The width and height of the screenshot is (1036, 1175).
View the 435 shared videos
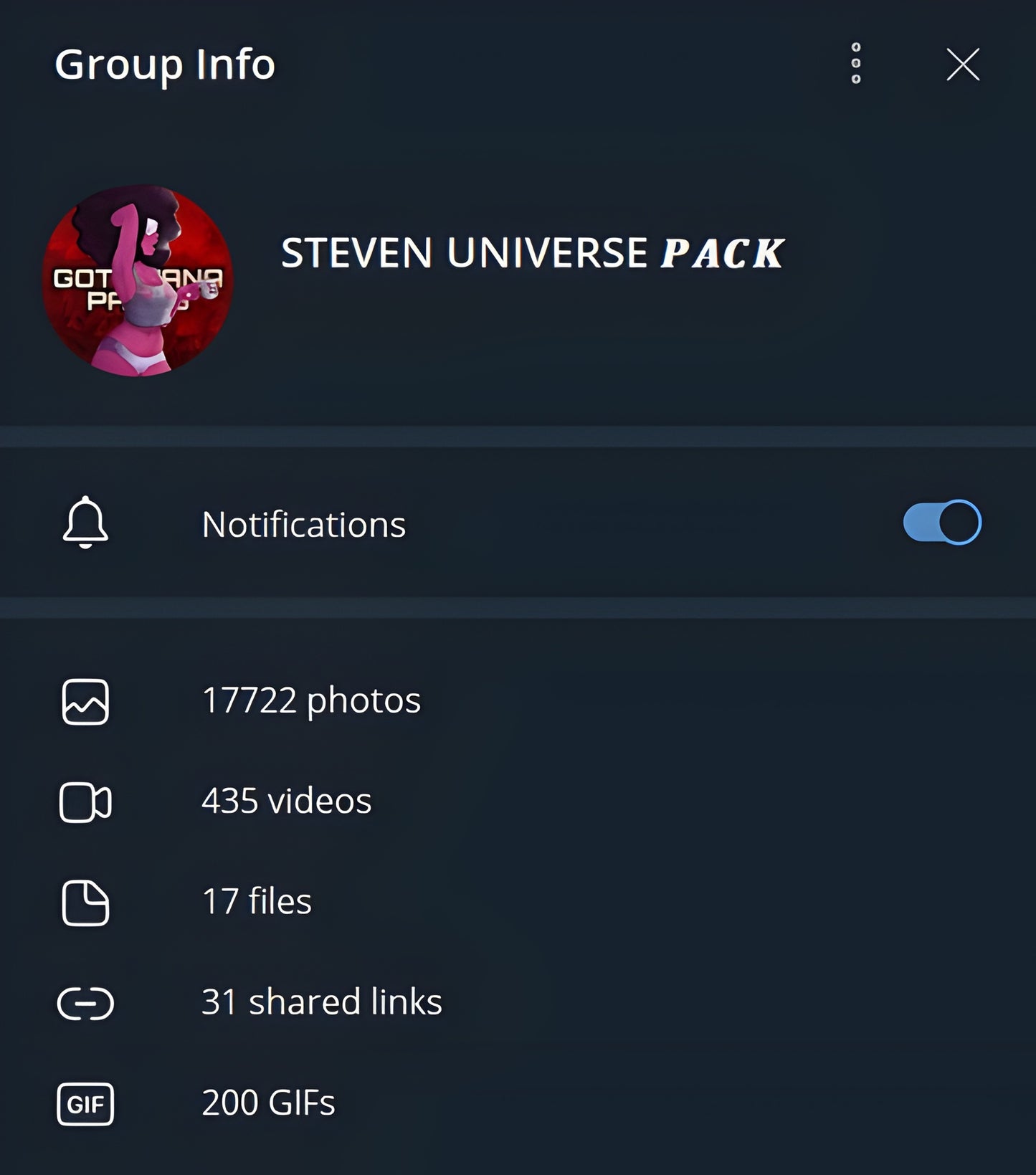pos(286,801)
